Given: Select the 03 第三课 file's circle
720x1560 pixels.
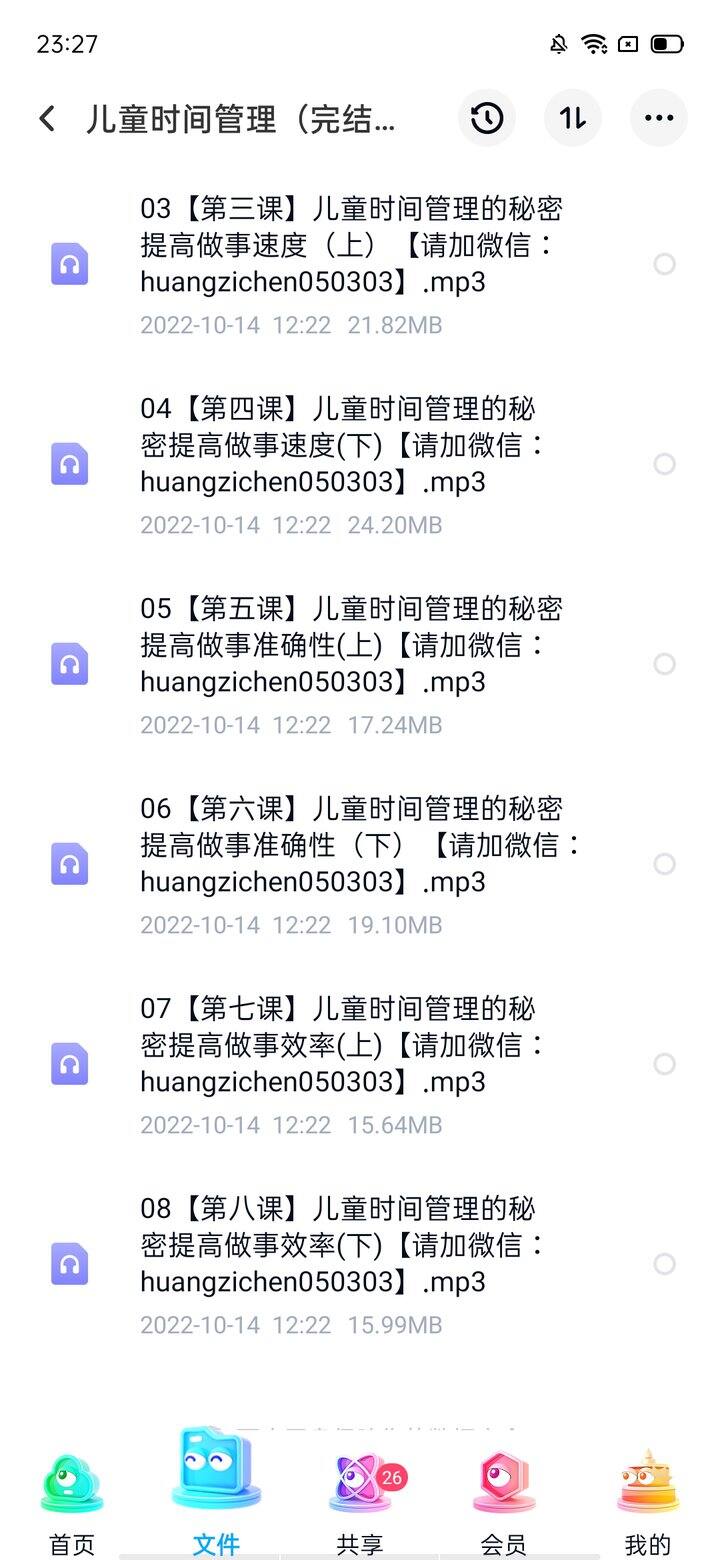Looking at the screenshot, I should 664,264.
